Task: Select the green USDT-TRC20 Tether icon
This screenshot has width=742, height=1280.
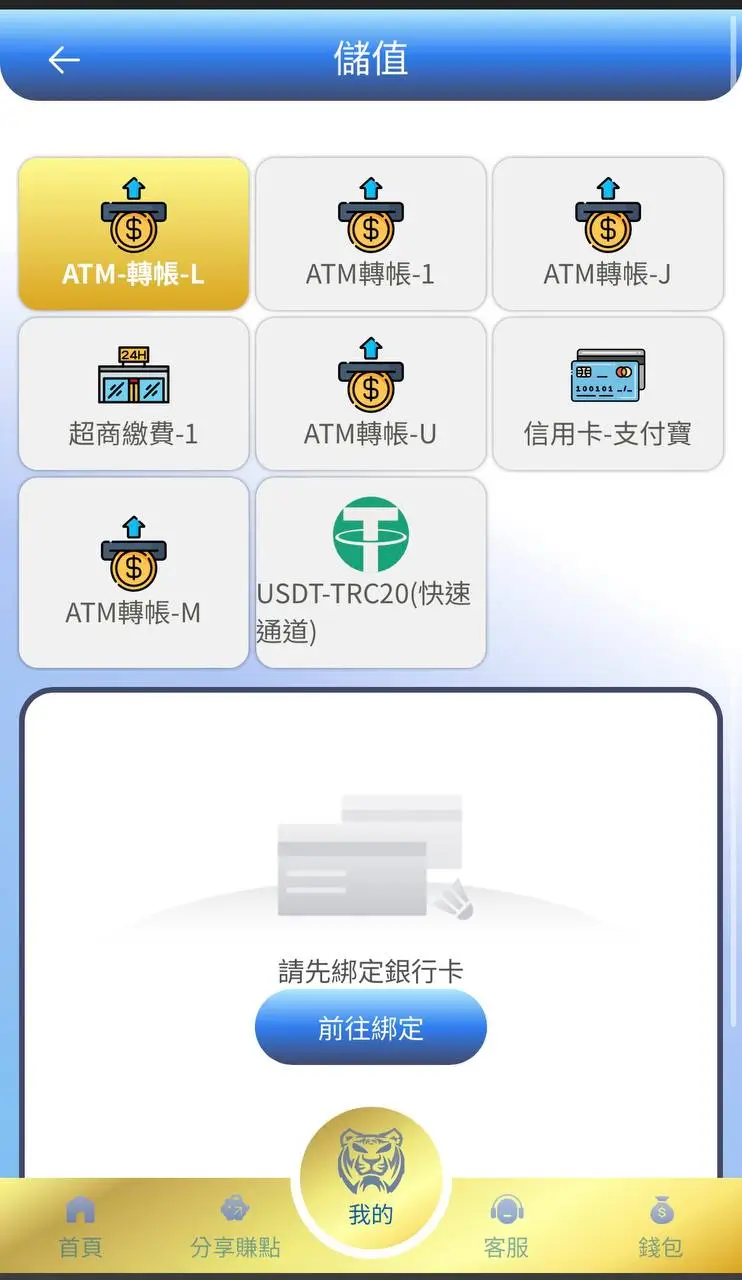Action: [370, 534]
